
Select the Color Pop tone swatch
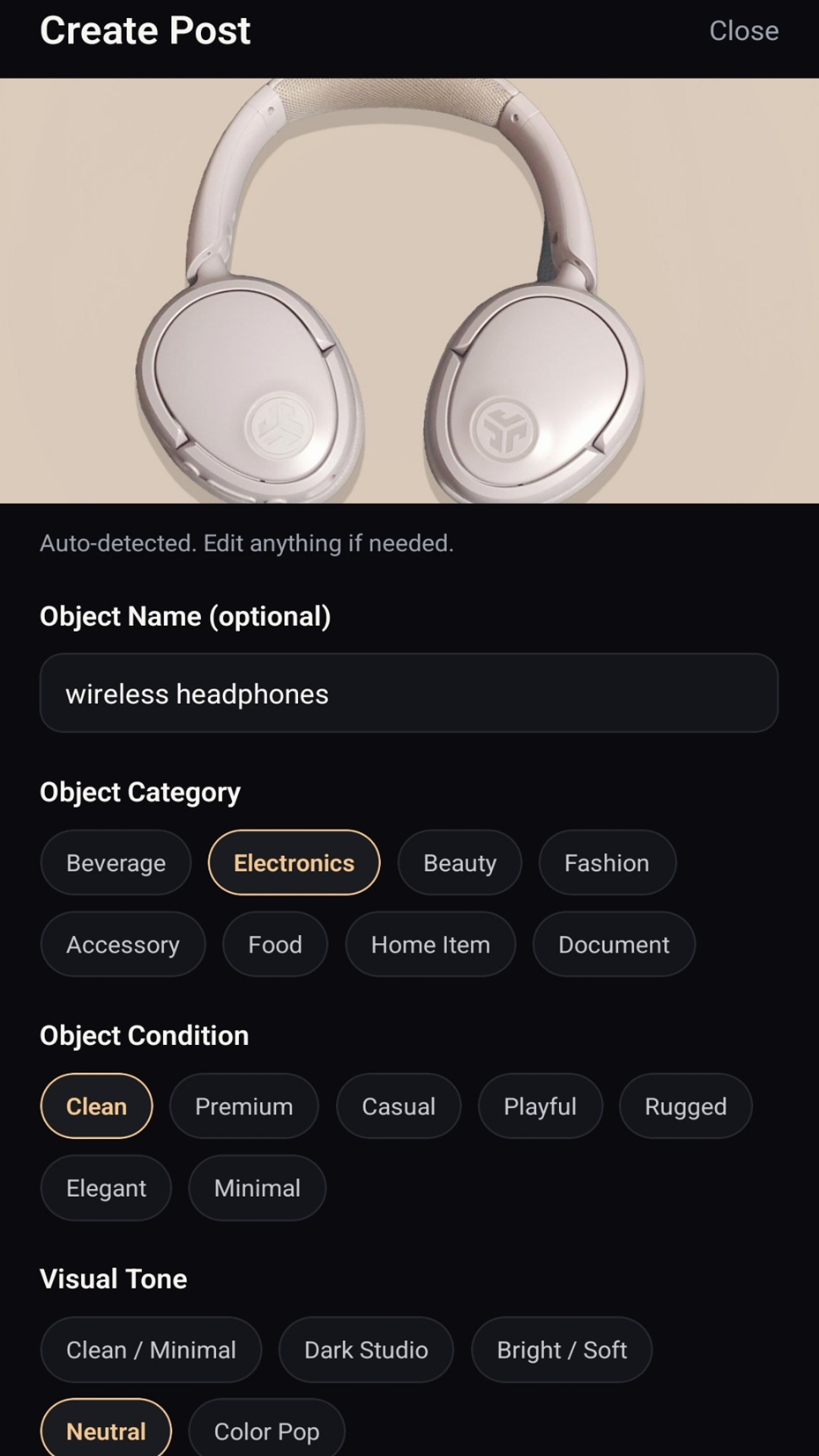click(x=266, y=1430)
